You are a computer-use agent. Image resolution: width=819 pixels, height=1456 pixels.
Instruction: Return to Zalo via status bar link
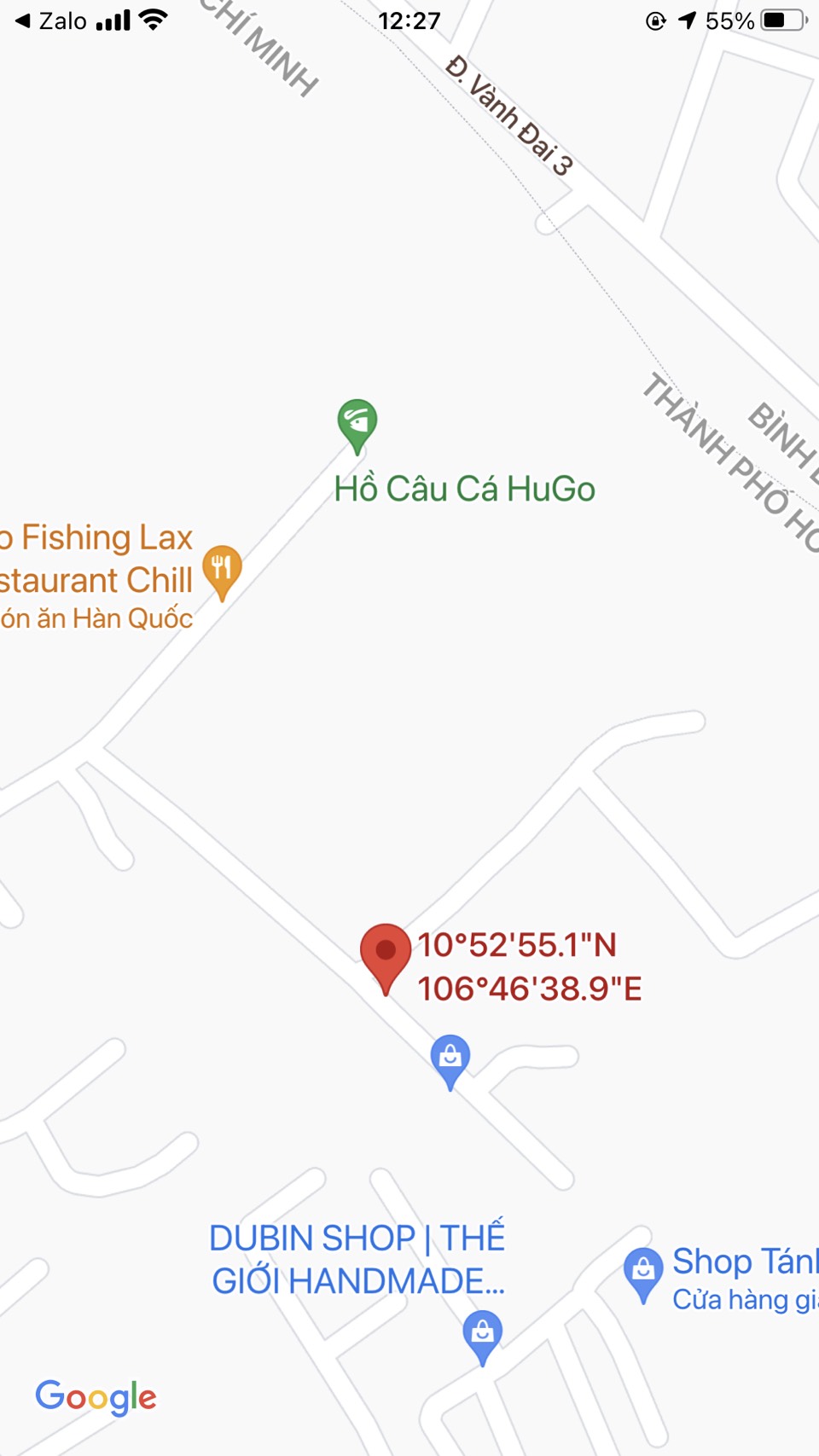51,20
